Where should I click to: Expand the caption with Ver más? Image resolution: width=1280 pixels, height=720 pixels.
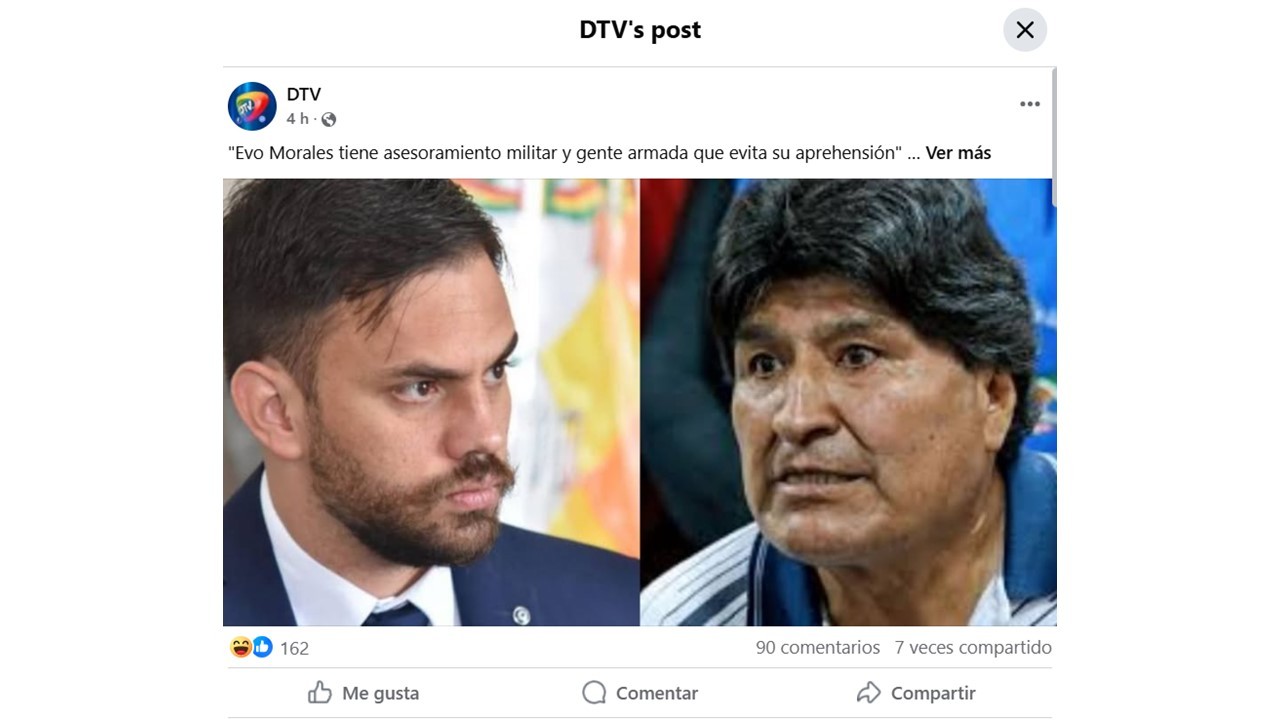click(x=958, y=153)
